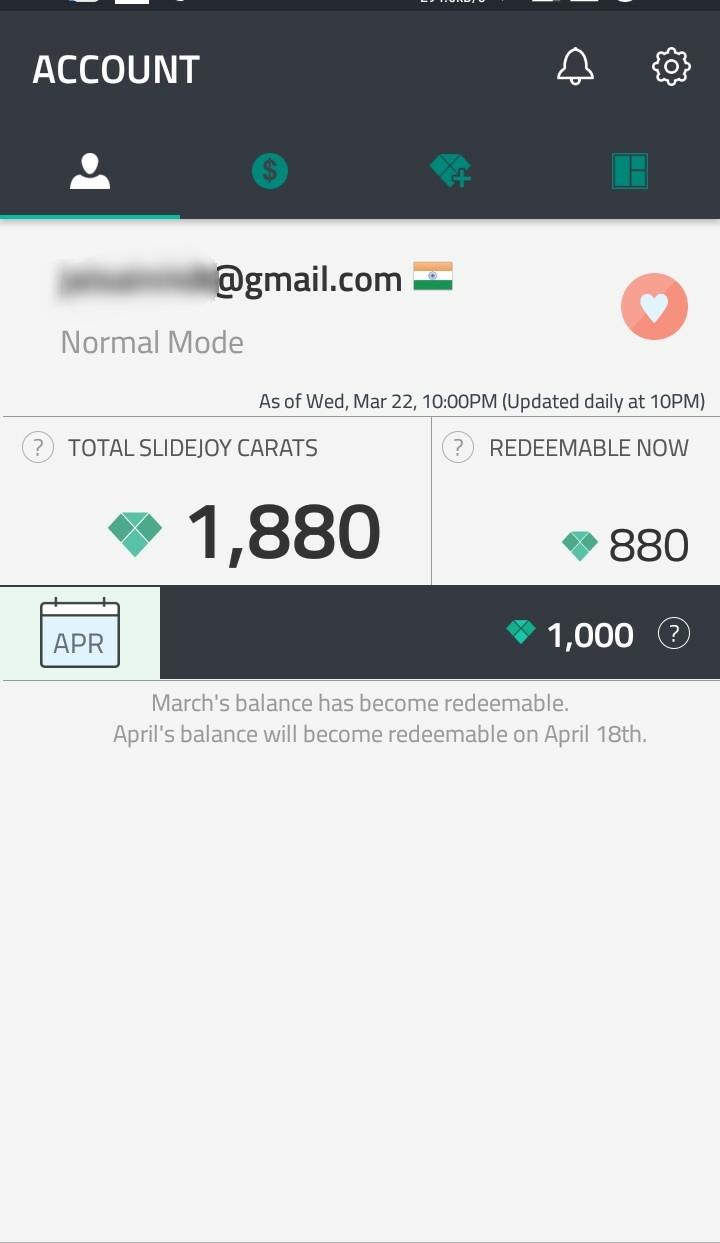The width and height of the screenshot is (720, 1243).
Task: Switch to the add carats tab
Action: click(x=450, y=171)
